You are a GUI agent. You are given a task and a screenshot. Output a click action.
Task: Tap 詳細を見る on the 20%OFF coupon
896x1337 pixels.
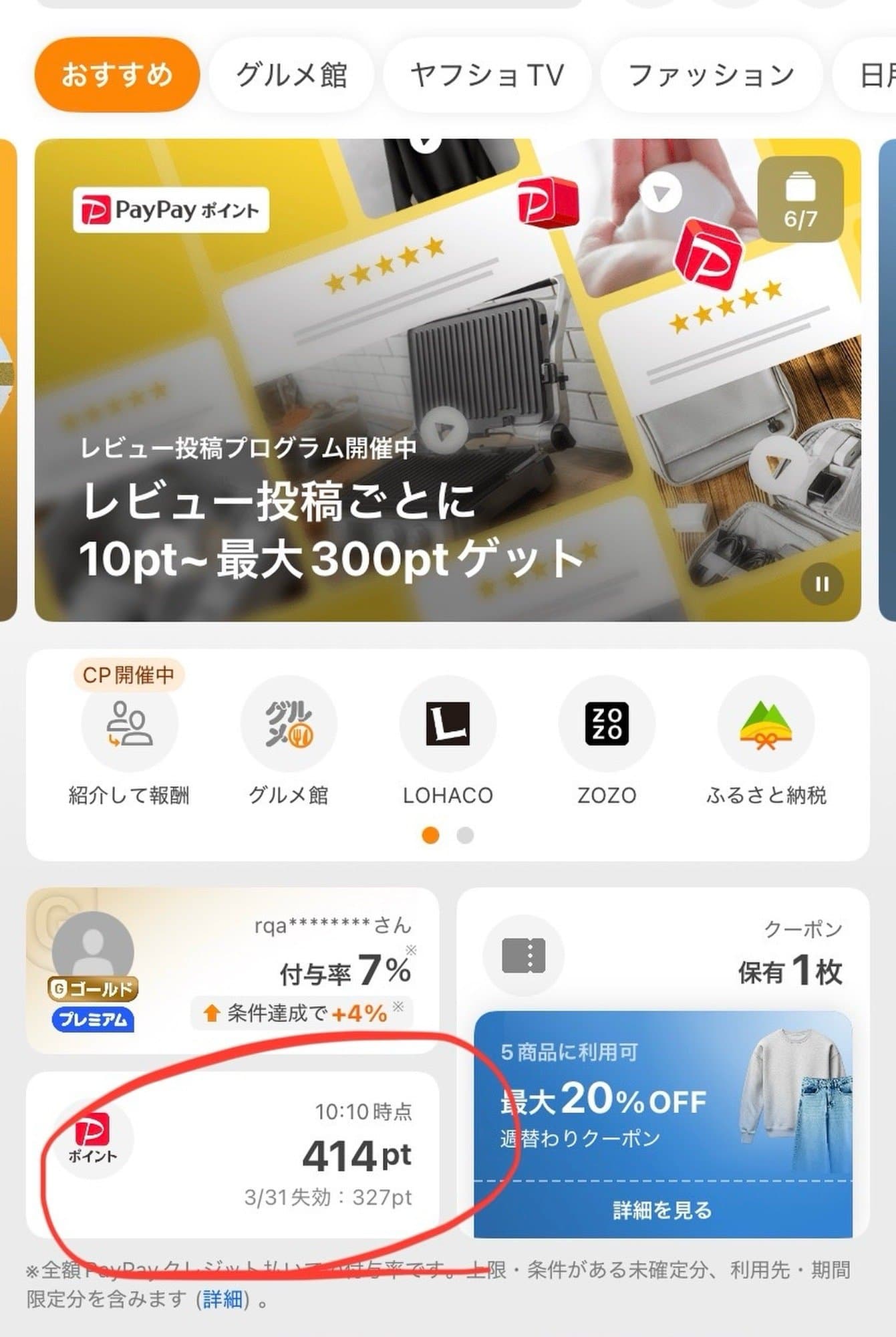663,1210
